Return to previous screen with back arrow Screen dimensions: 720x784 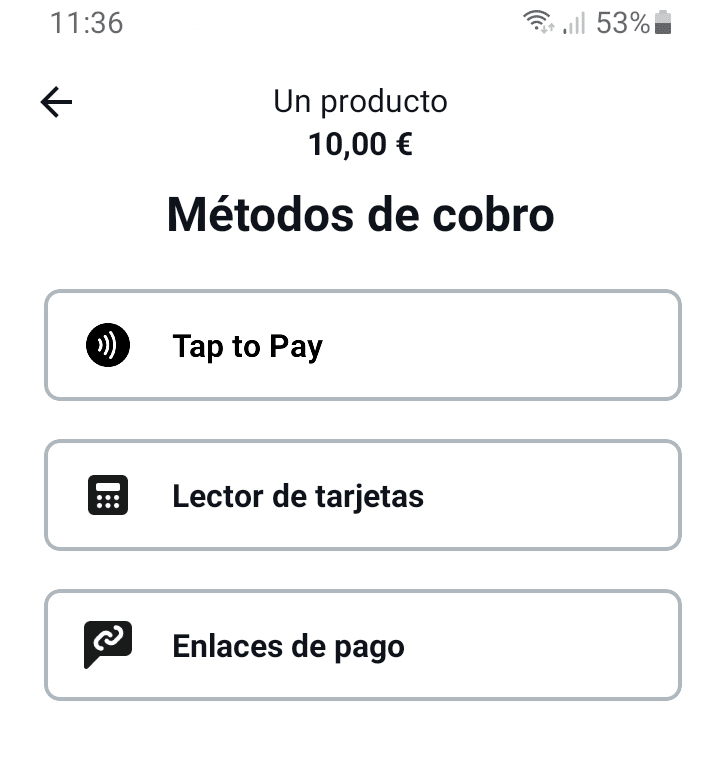pos(57,101)
